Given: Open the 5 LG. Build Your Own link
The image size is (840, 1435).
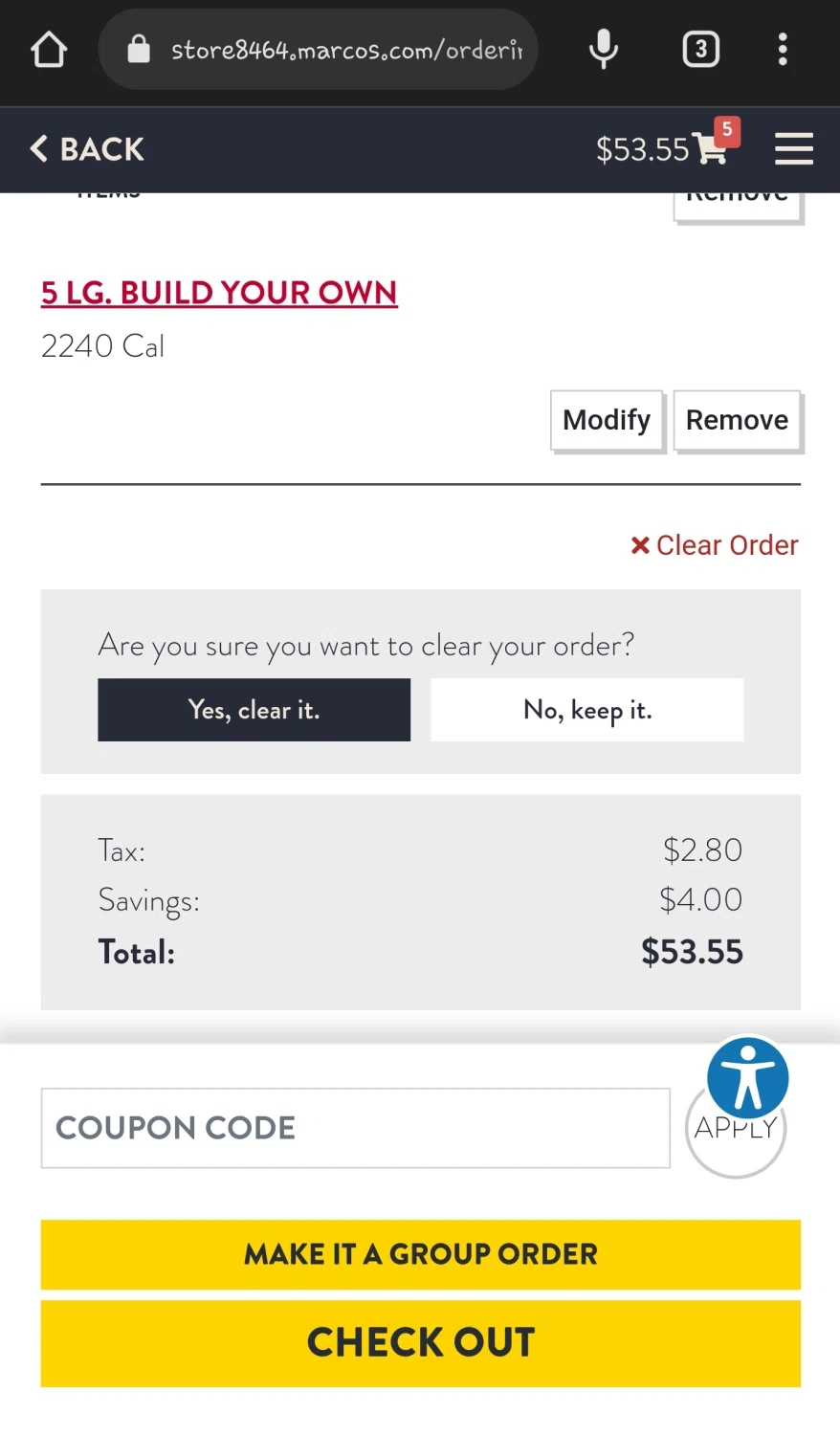Looking at the screenshot, I should [219, 293].
